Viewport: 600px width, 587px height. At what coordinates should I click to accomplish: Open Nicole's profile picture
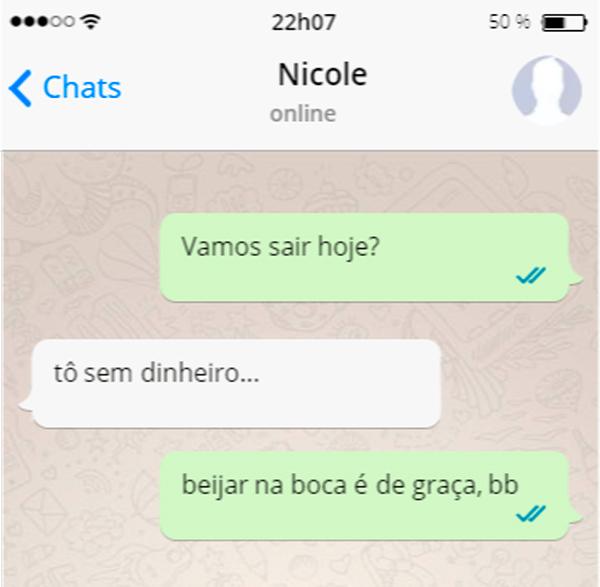coord(546,90)
